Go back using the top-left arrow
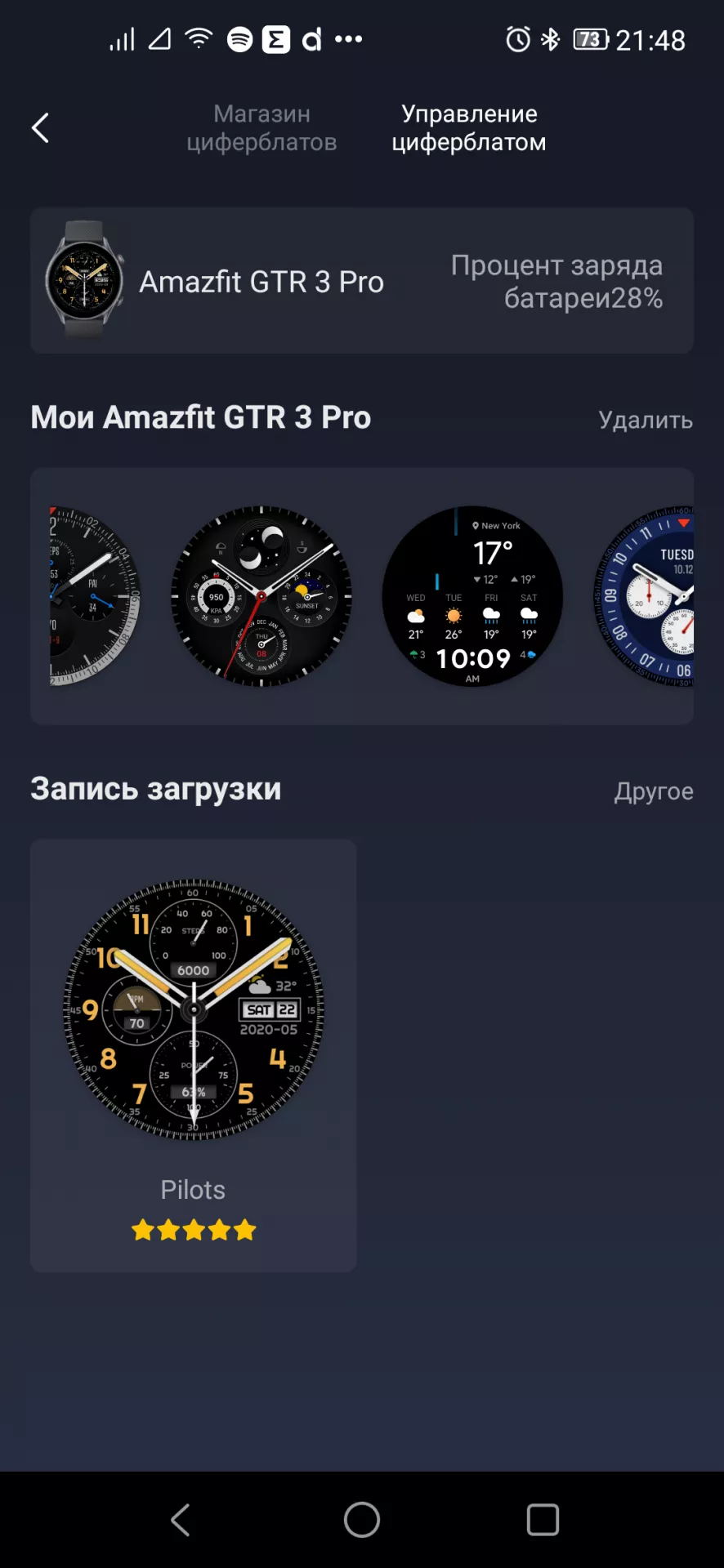 coord(41,128)
